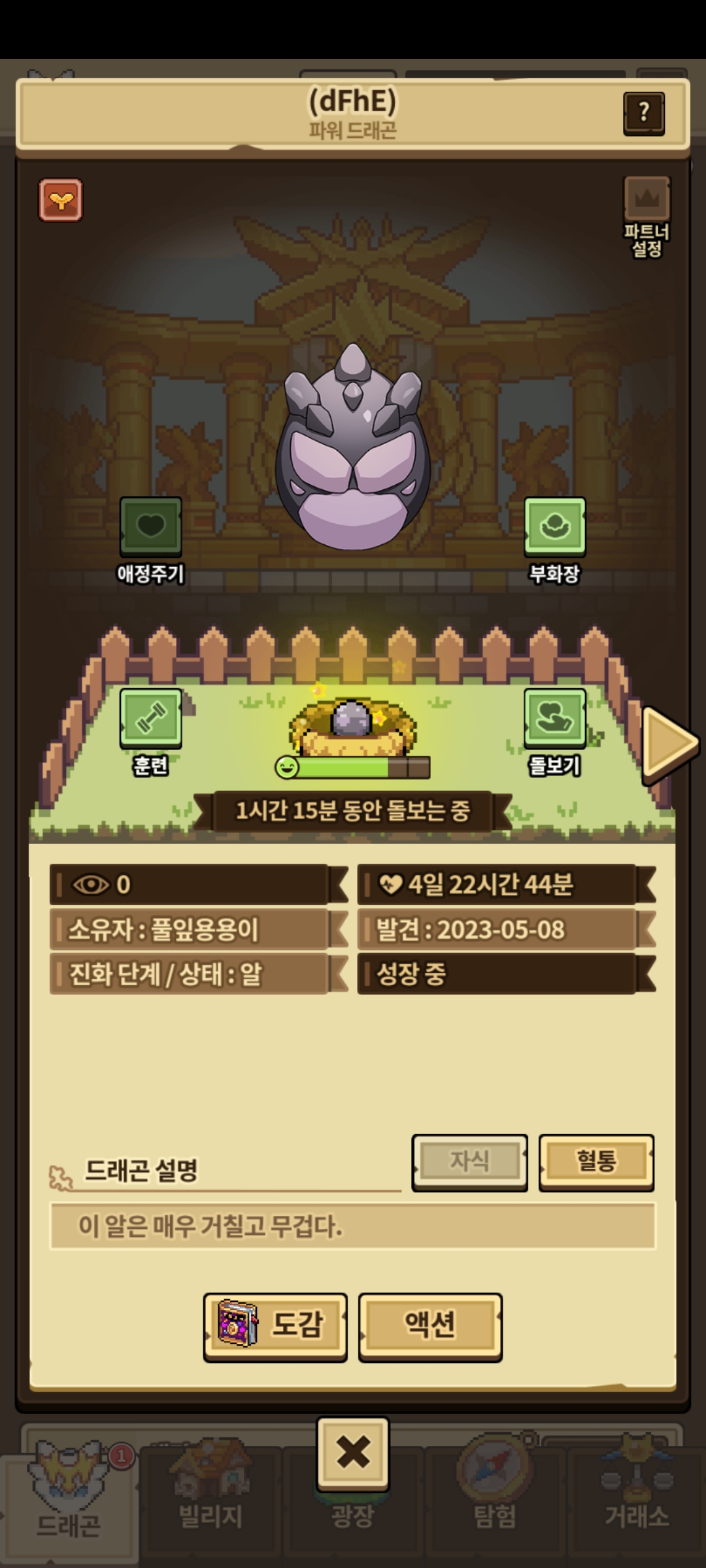Close the dragon detail panel with X
This screenshot has width=706, height=1568.
(x=353, y=1453)
